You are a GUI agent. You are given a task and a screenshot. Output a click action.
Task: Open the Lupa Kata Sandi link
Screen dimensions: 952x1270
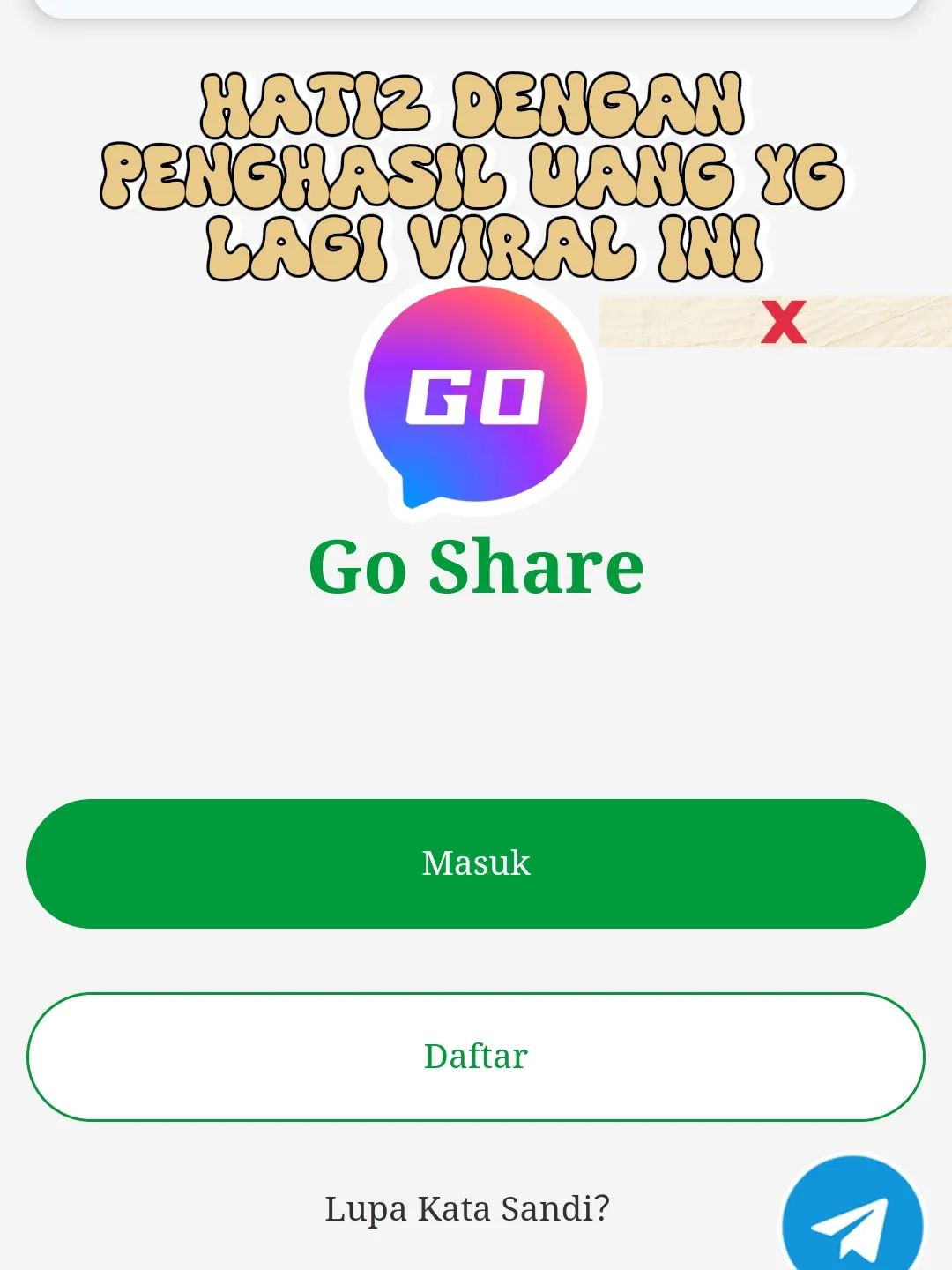tap(467, 1208)
